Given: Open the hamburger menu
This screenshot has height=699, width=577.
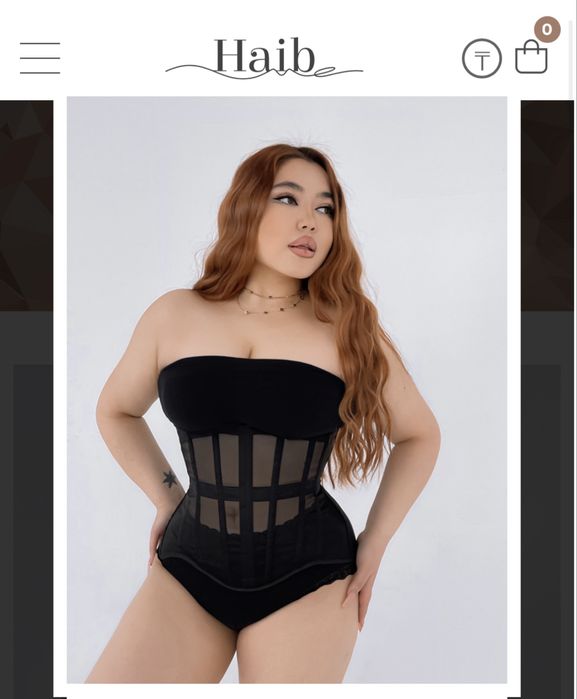Looking at the screenshot, I should 40,58.
